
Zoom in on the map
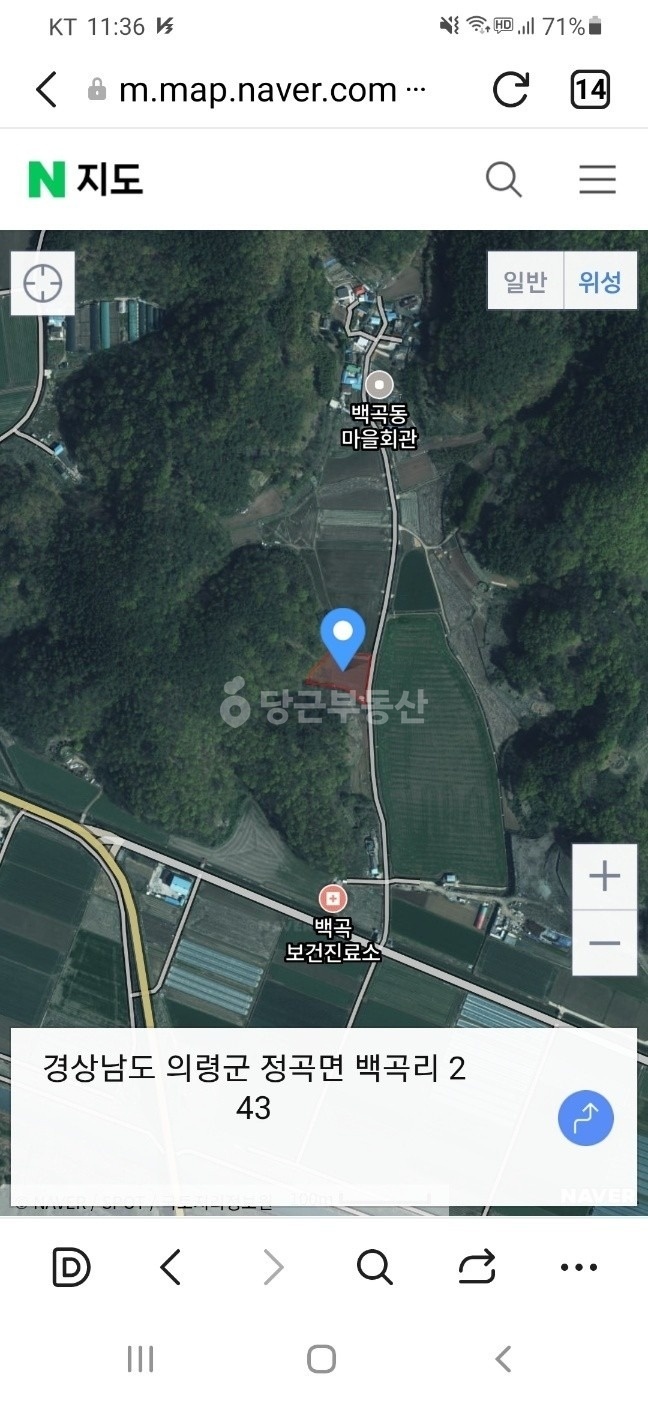pos(604,877)
